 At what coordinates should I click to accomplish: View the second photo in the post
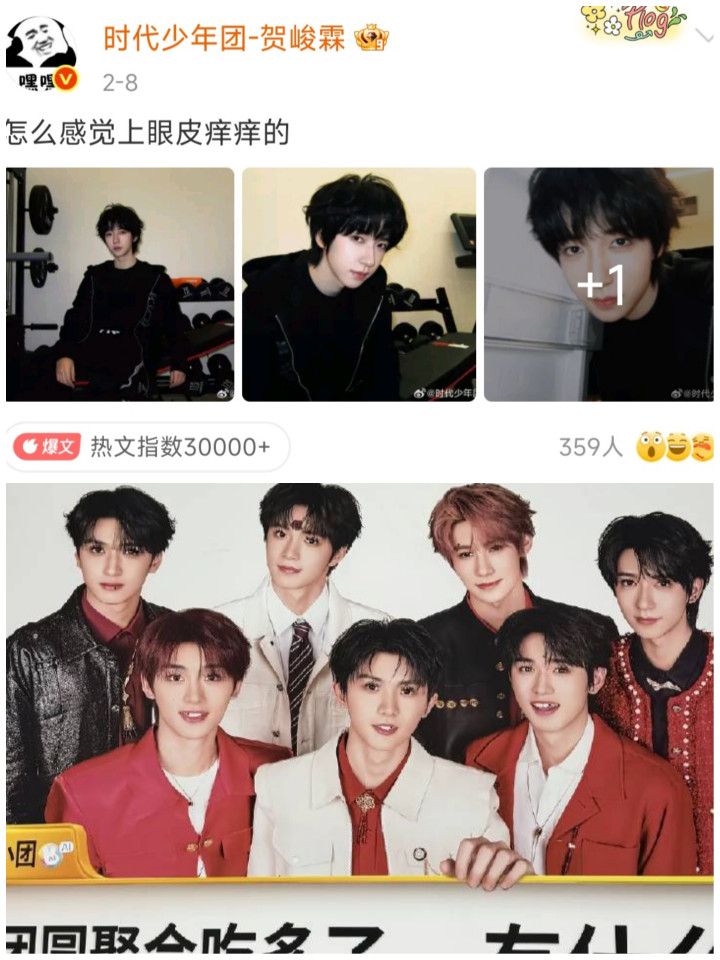358,284
